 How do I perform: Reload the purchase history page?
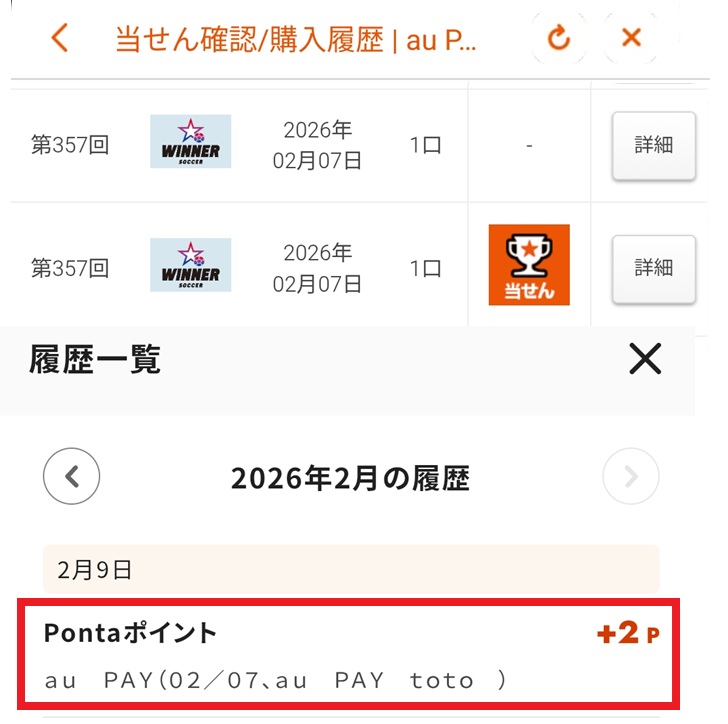pos(558,38)
